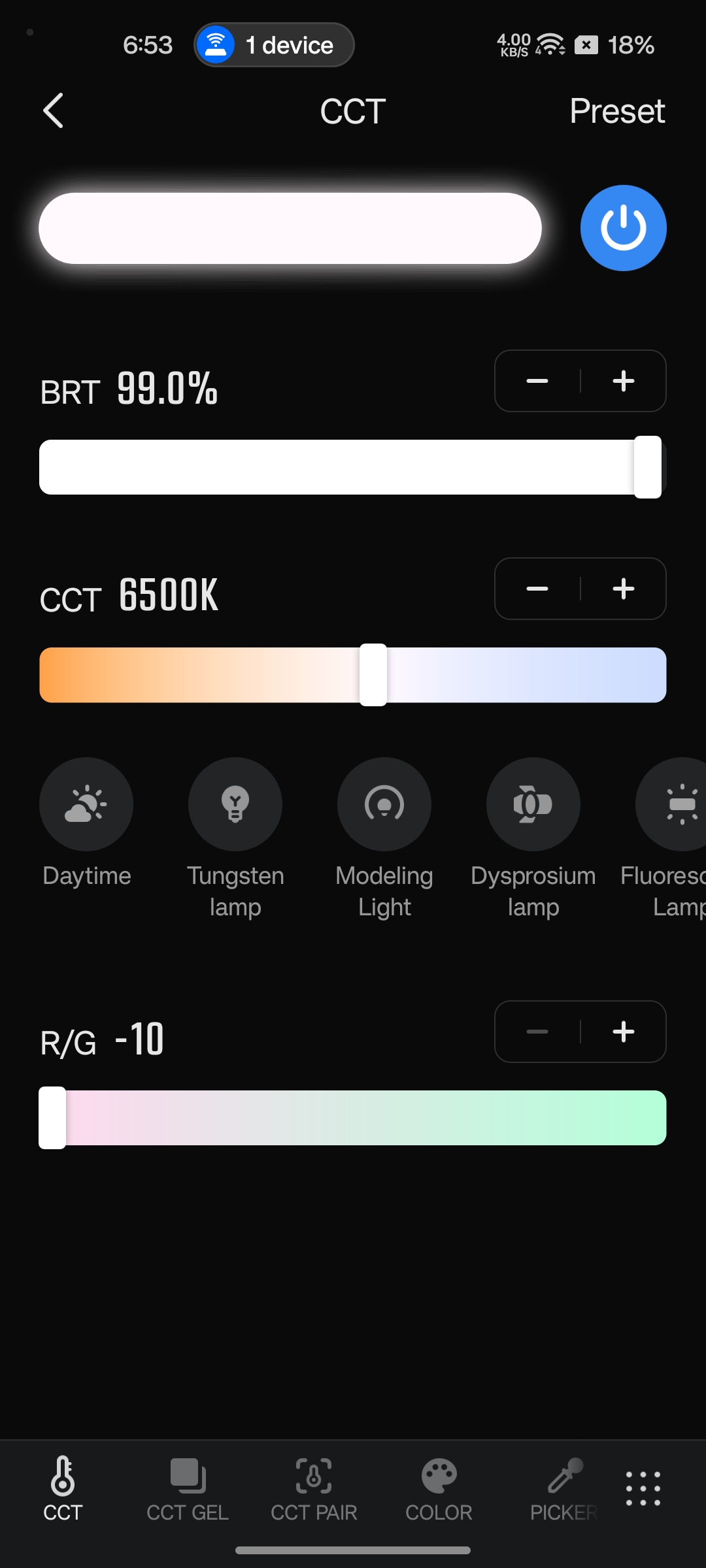Image resolution: width=706 pixels, height=1568 pixels.
Task: Open the 1 device connection pill
Action: [275, 45]
